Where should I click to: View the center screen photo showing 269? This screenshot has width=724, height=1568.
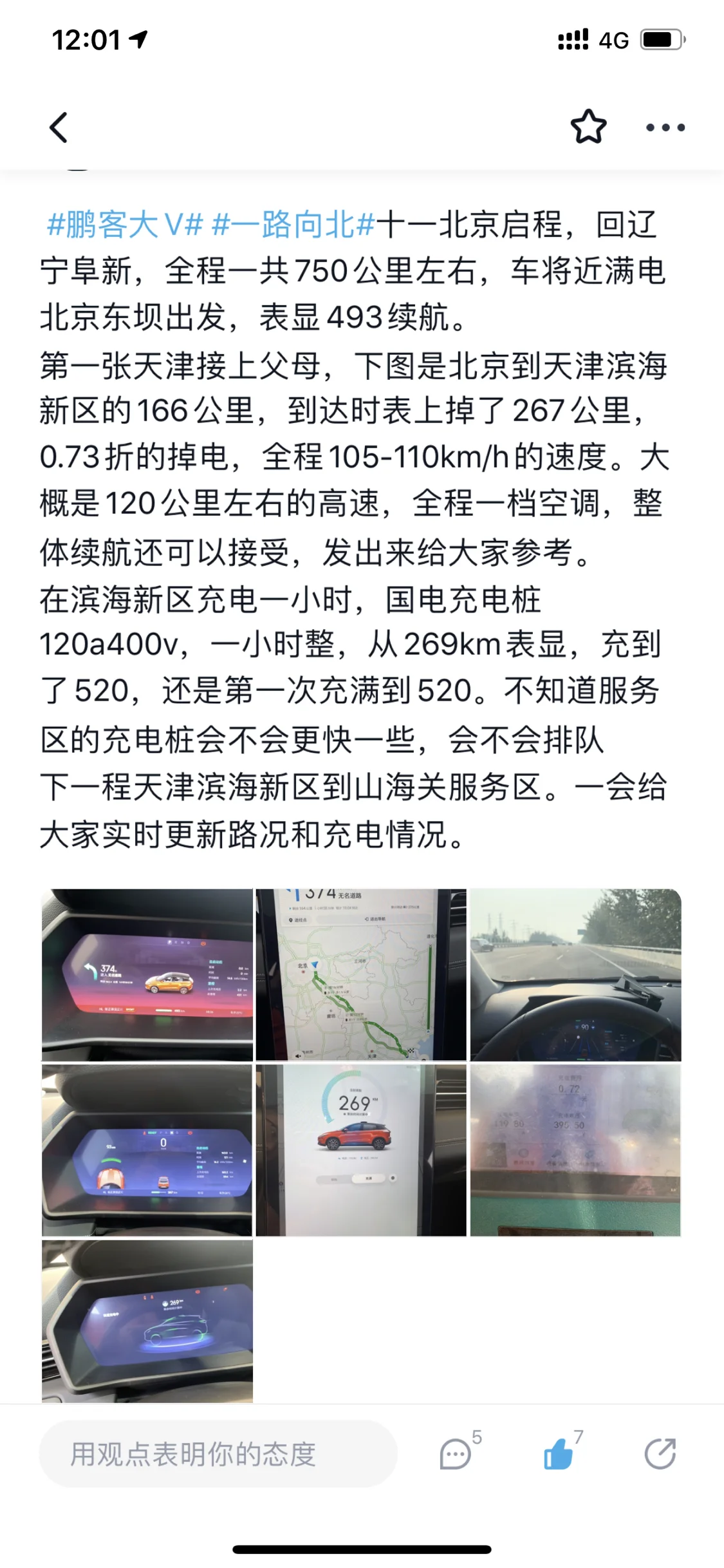(361, 1150)
